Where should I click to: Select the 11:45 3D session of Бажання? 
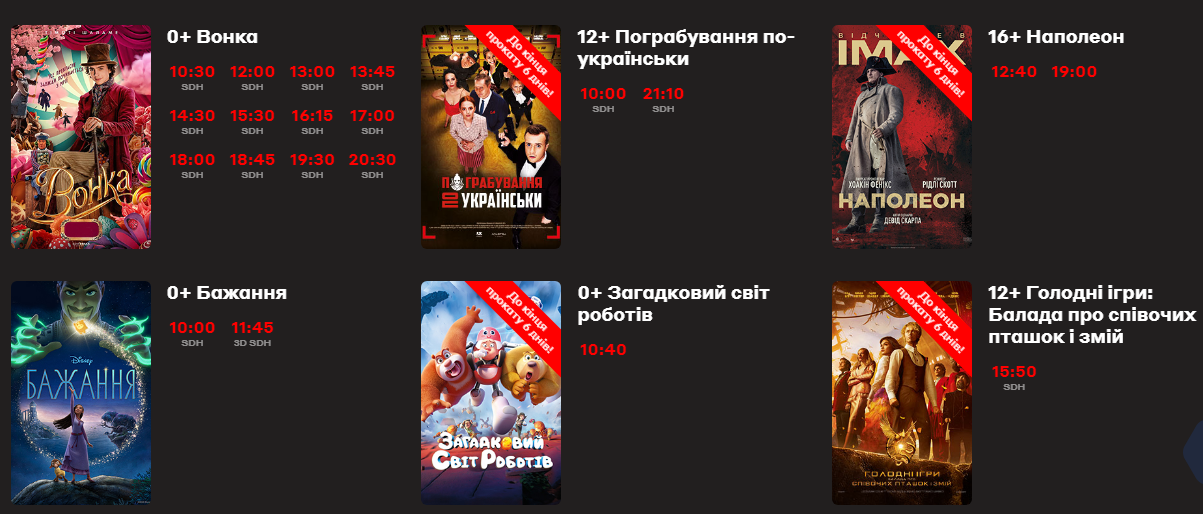pos(252,328)
